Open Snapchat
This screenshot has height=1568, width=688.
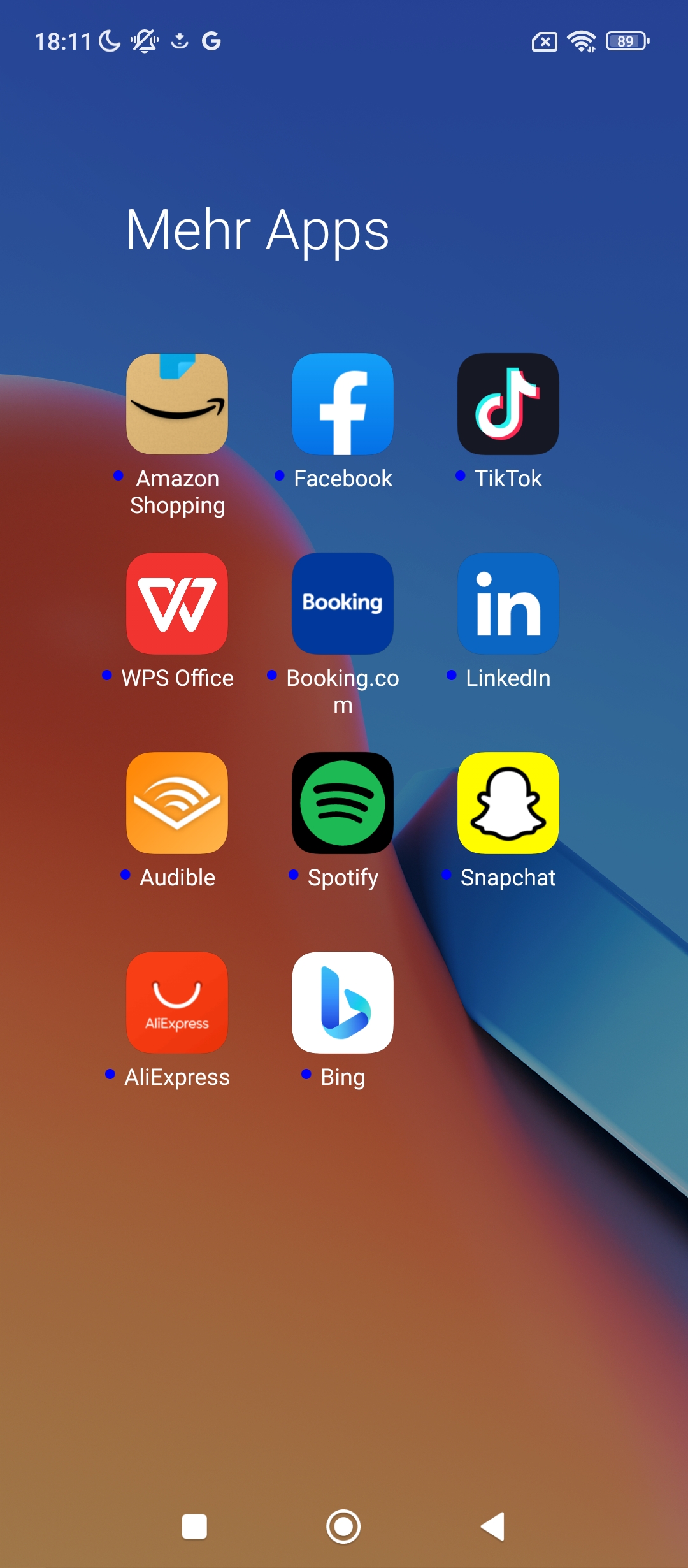coord(508,803)
